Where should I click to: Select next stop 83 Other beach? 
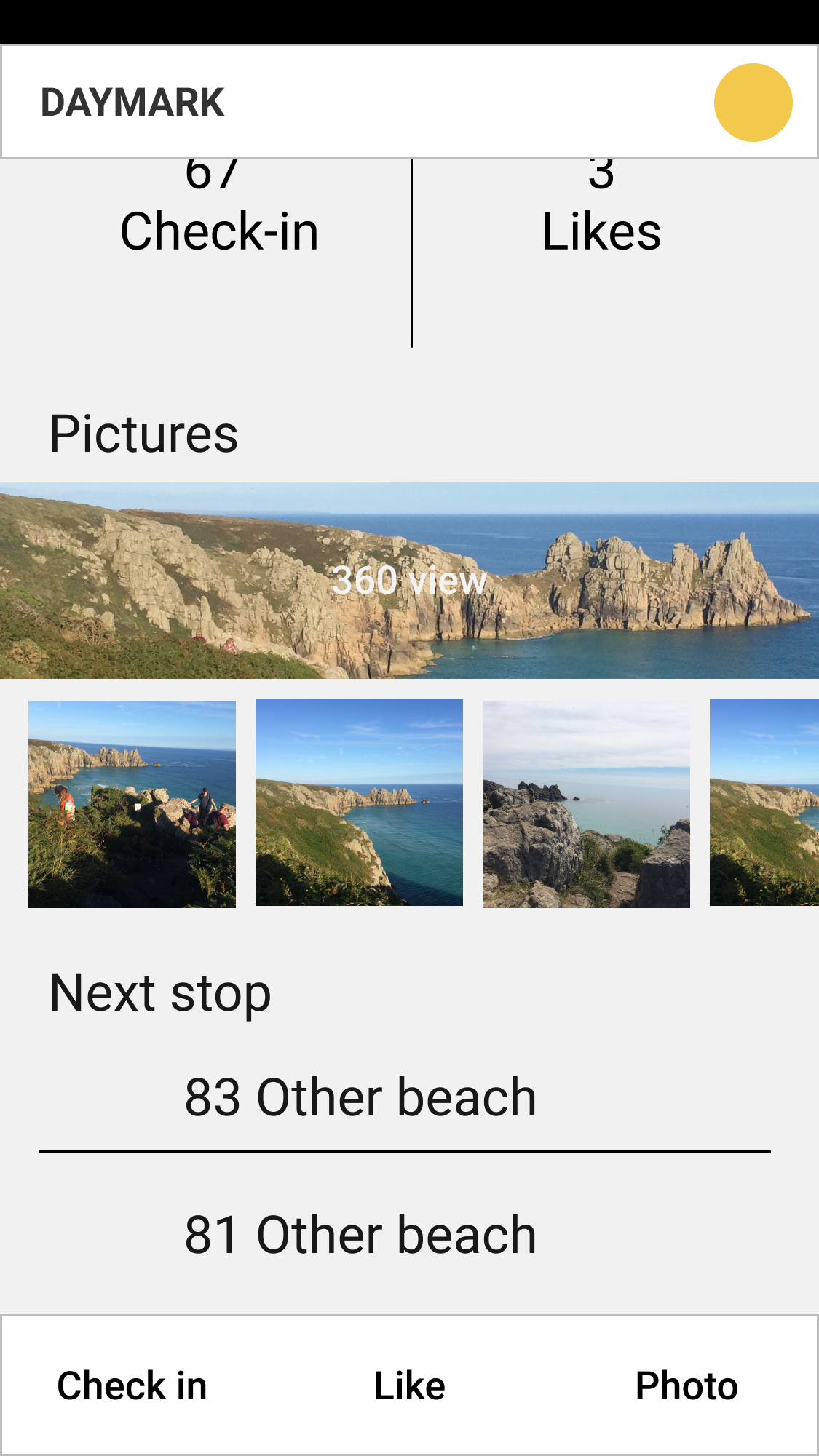click(x=405, y=1097)
